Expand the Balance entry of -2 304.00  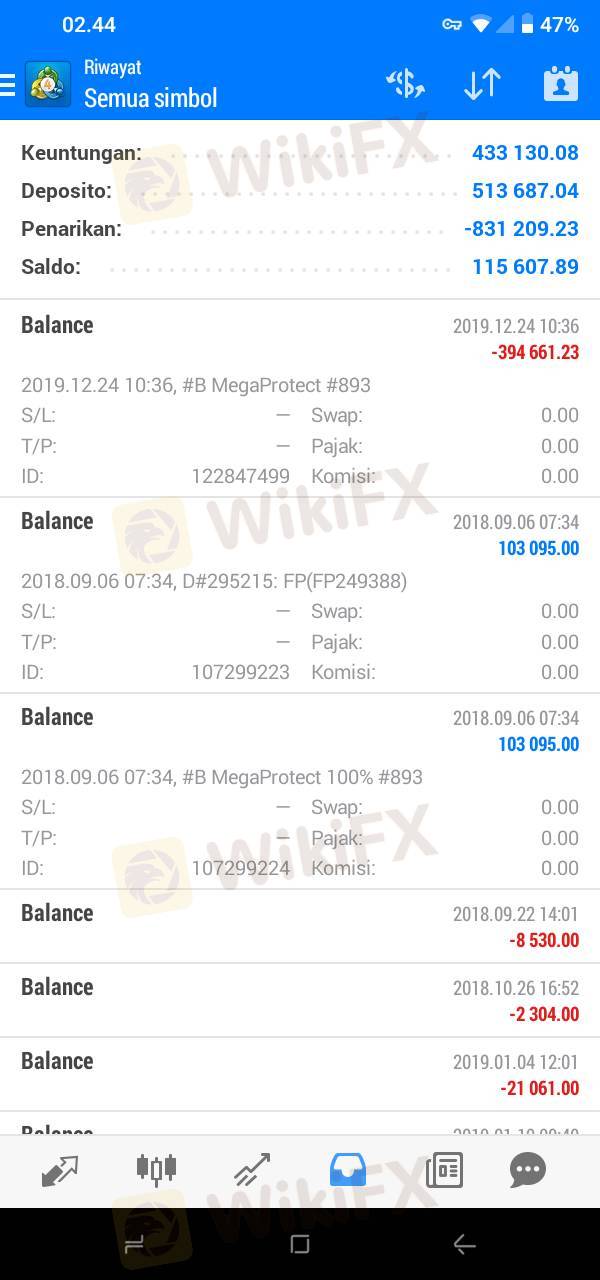click(300, 1000)
